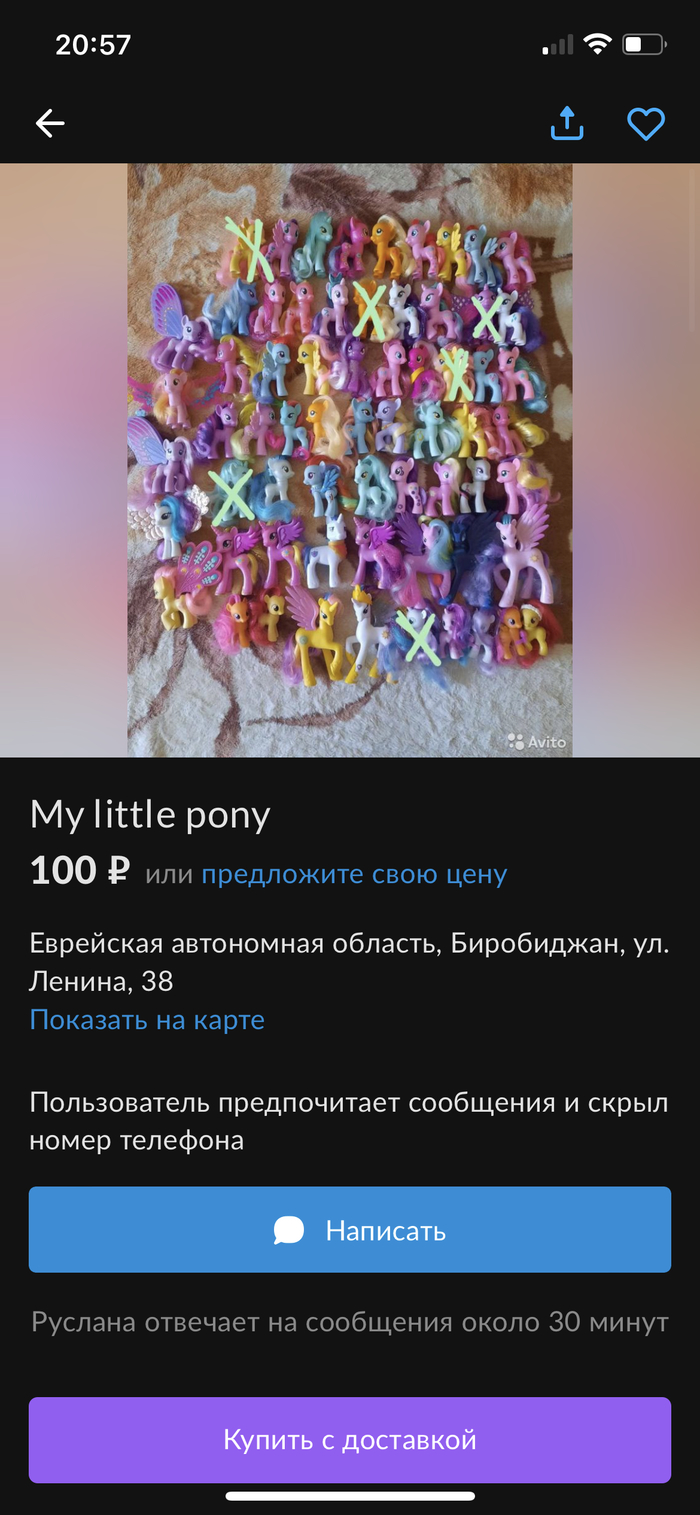Go back using the arrow icon
This screenshot has width=700, height=1515.
coord(50,123)
